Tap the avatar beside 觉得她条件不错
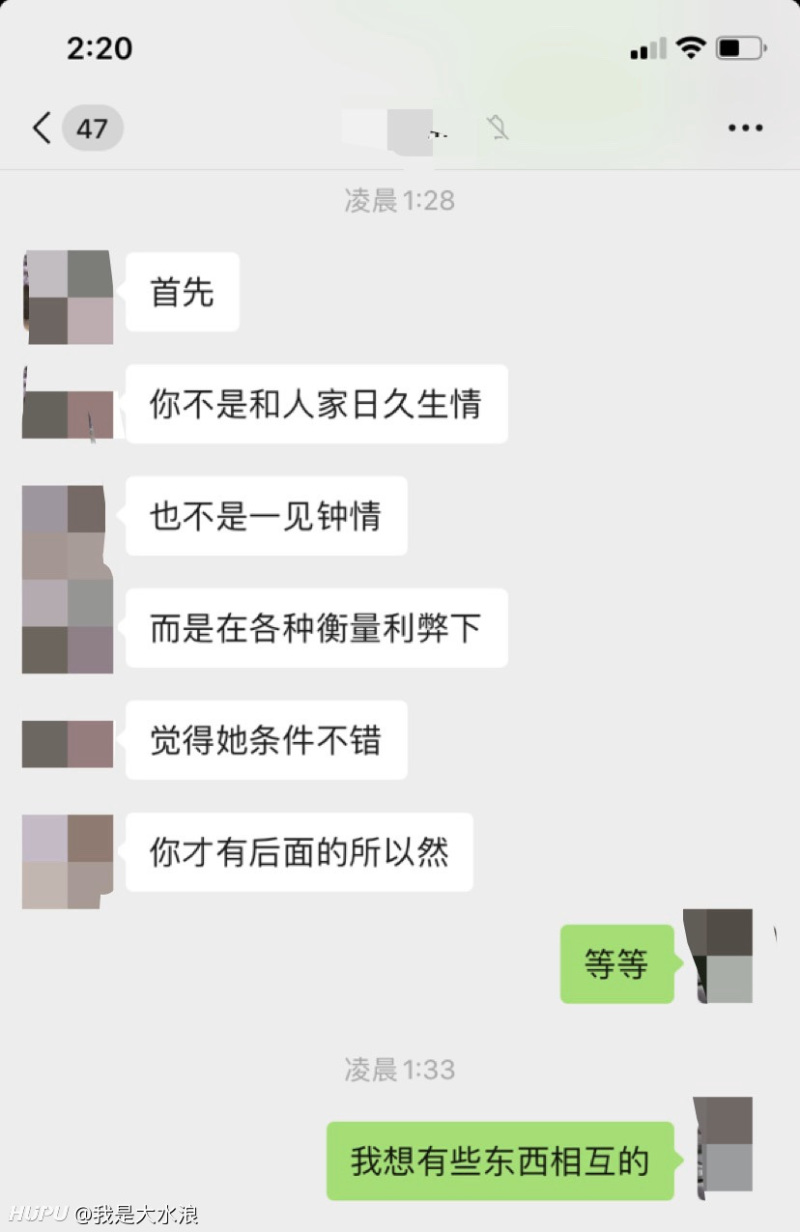Viewport: 800px width, 1232px height. point(67,744)
